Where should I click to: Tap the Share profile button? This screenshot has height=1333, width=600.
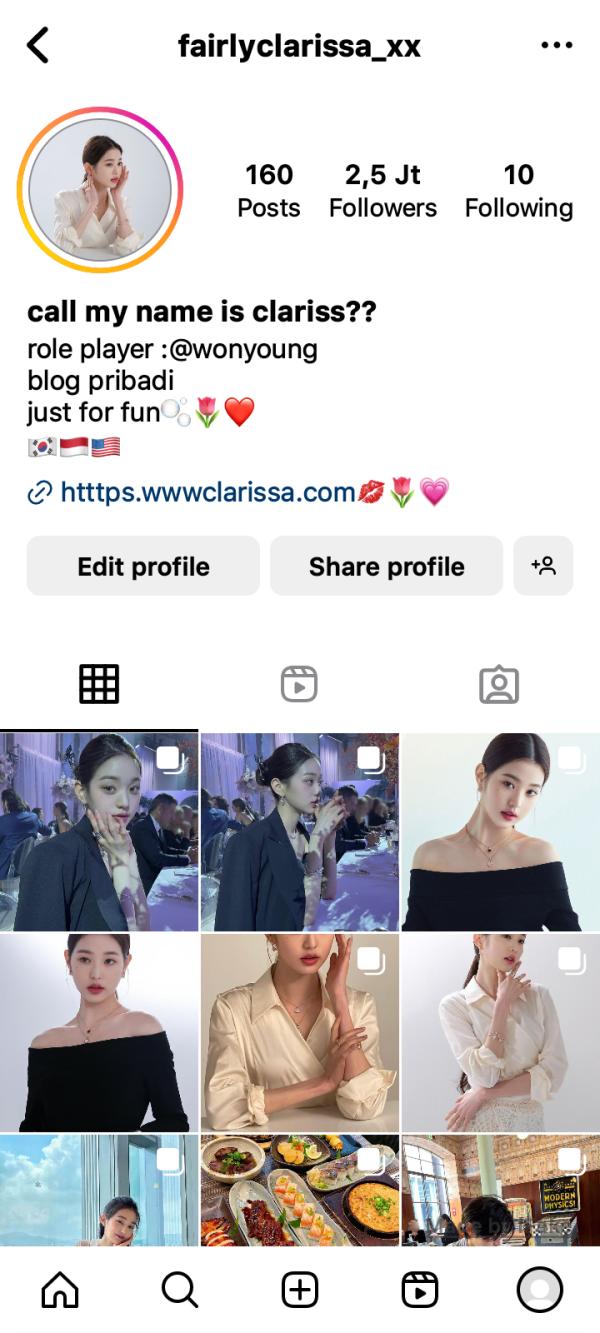pos(386,566)
